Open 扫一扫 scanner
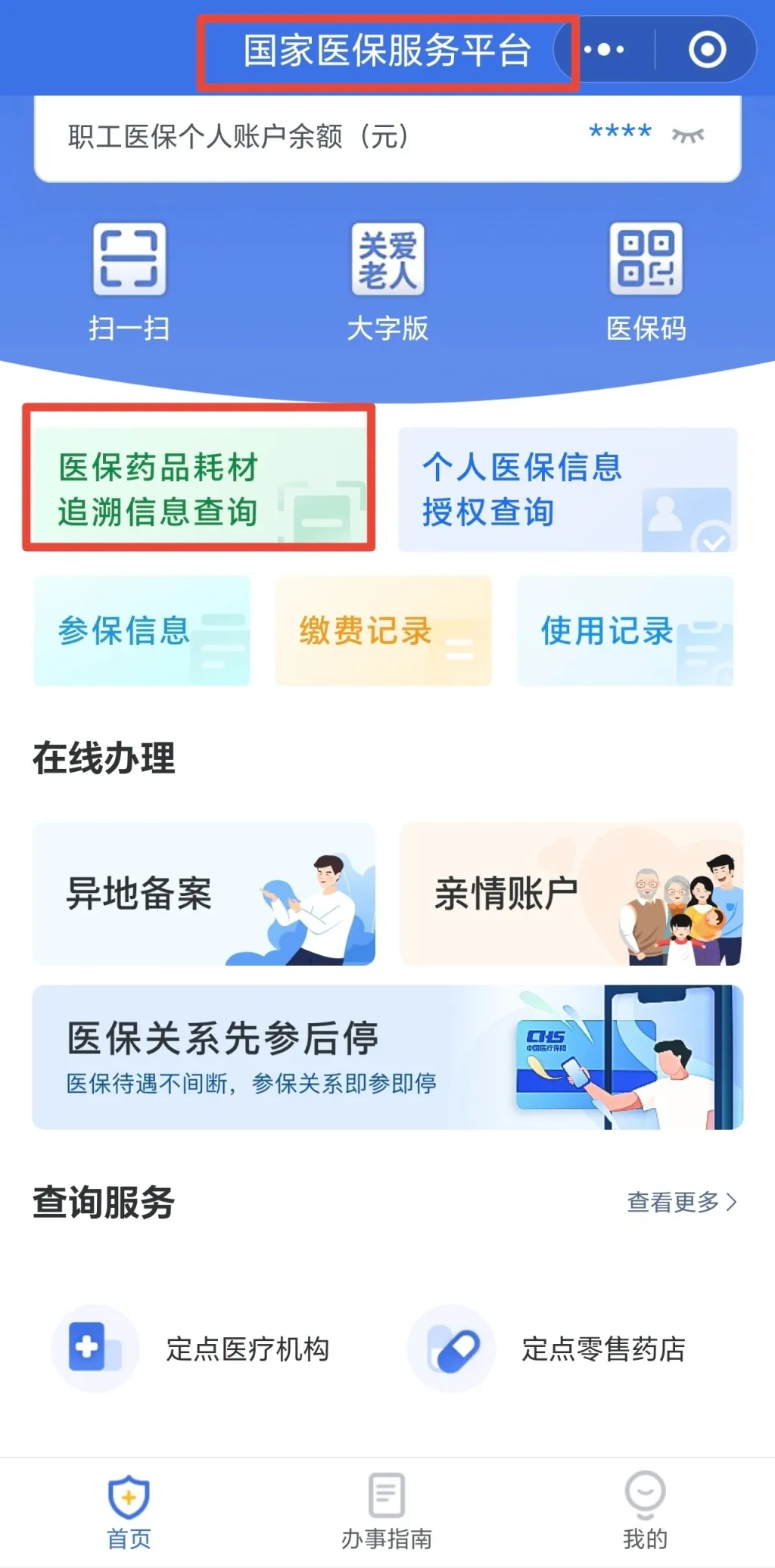 point(129,281)
